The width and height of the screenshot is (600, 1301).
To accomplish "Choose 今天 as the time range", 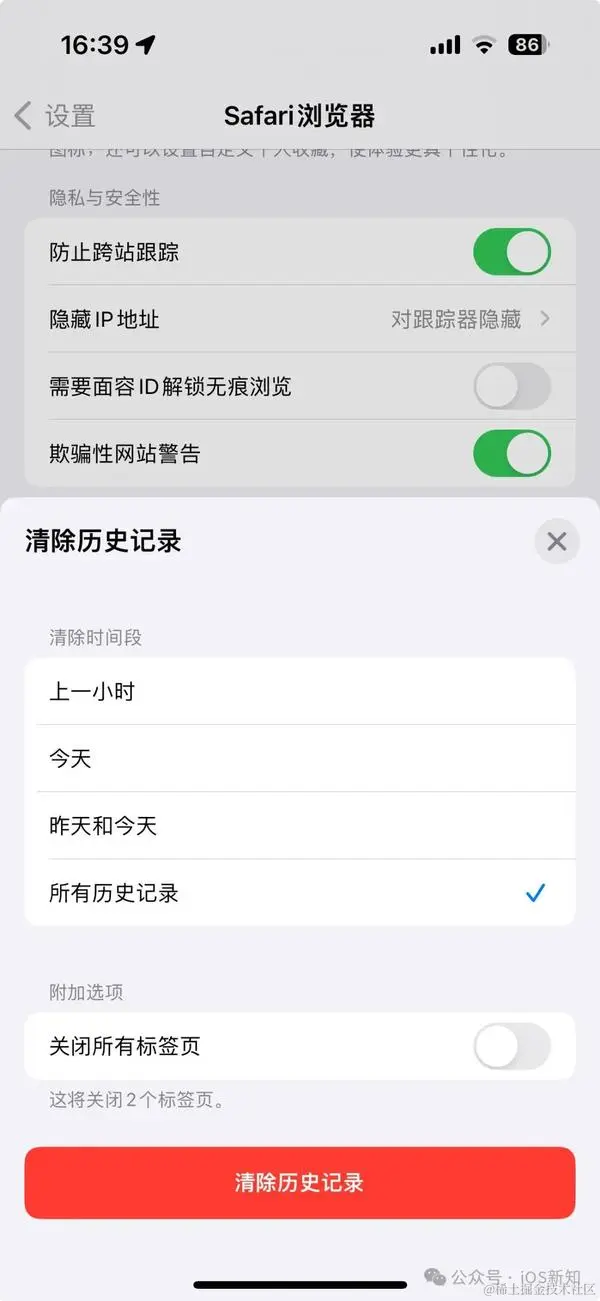I will point(300,758).
